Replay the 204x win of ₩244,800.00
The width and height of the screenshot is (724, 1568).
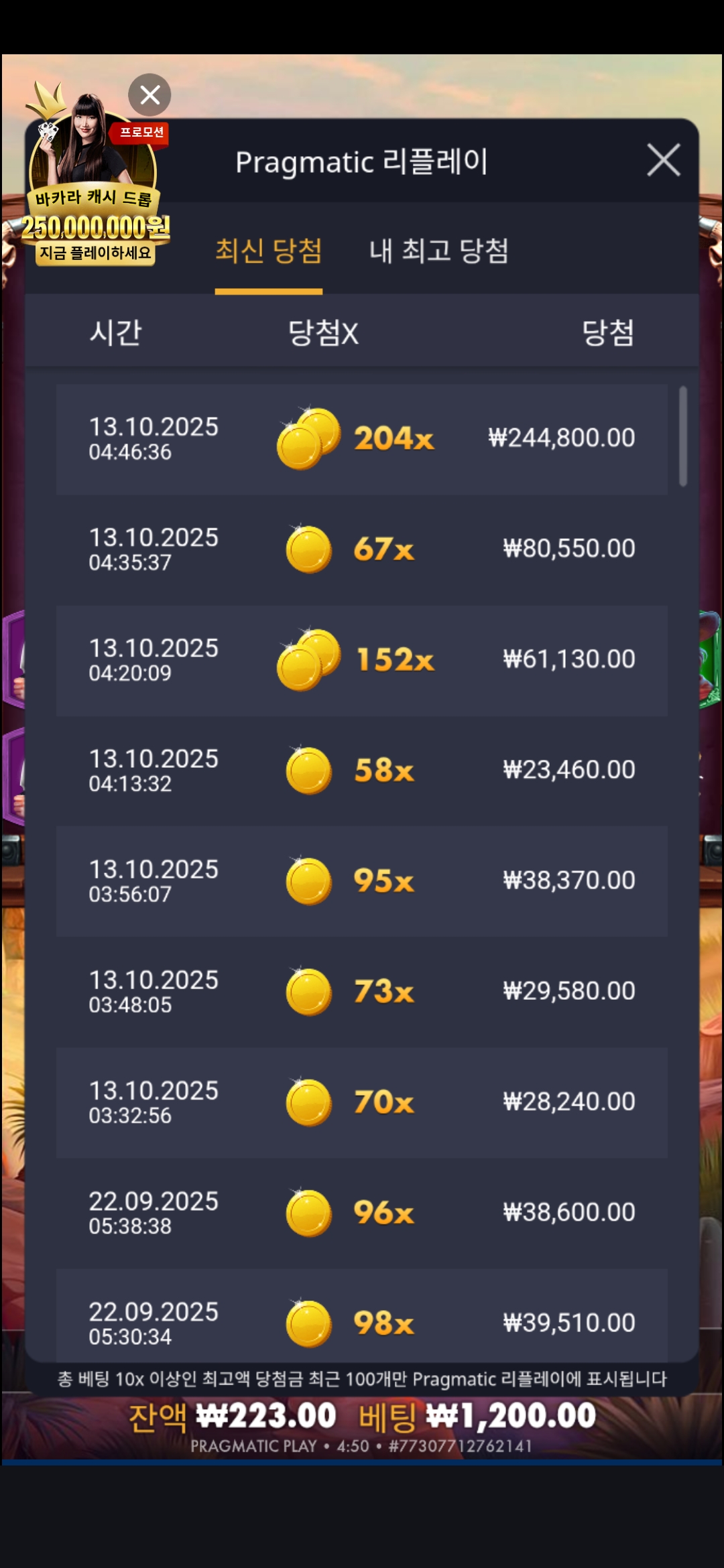click(361, 439)
